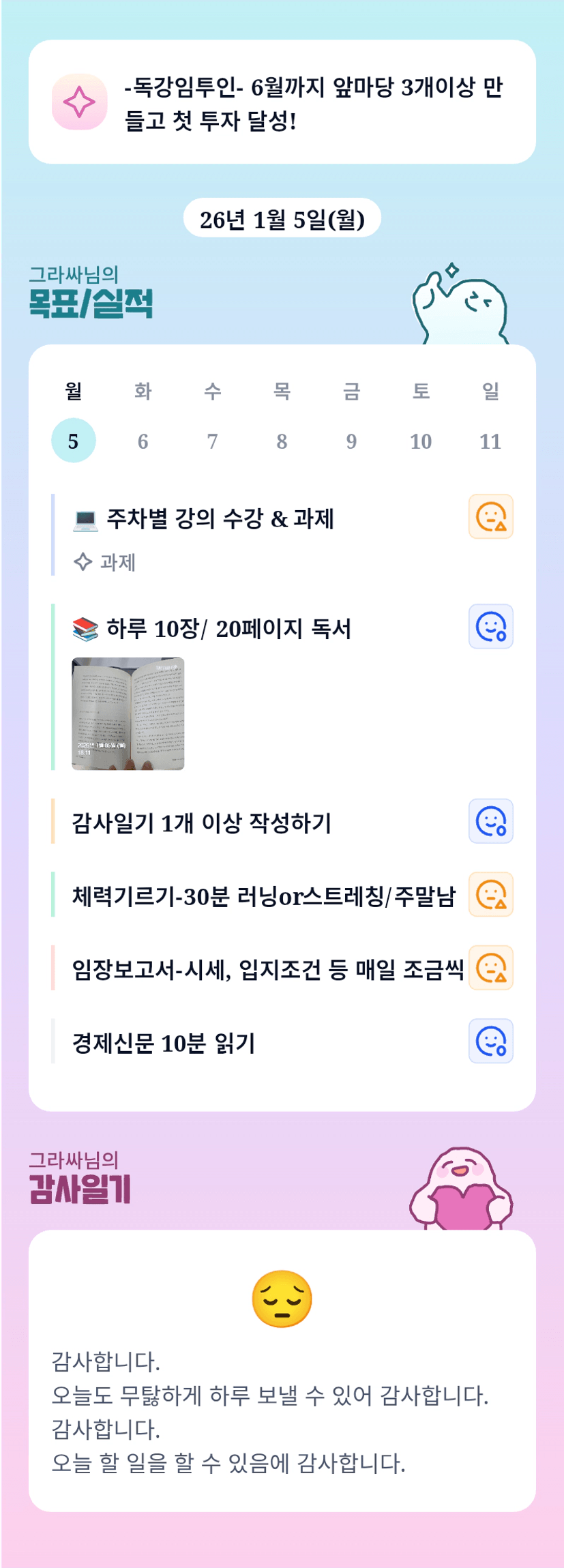The height and width of the screenshot is (1568, 564).
Task: Tap status face icon for 임장보고서-시세, 입지조건
Action: tap(490, 967)
